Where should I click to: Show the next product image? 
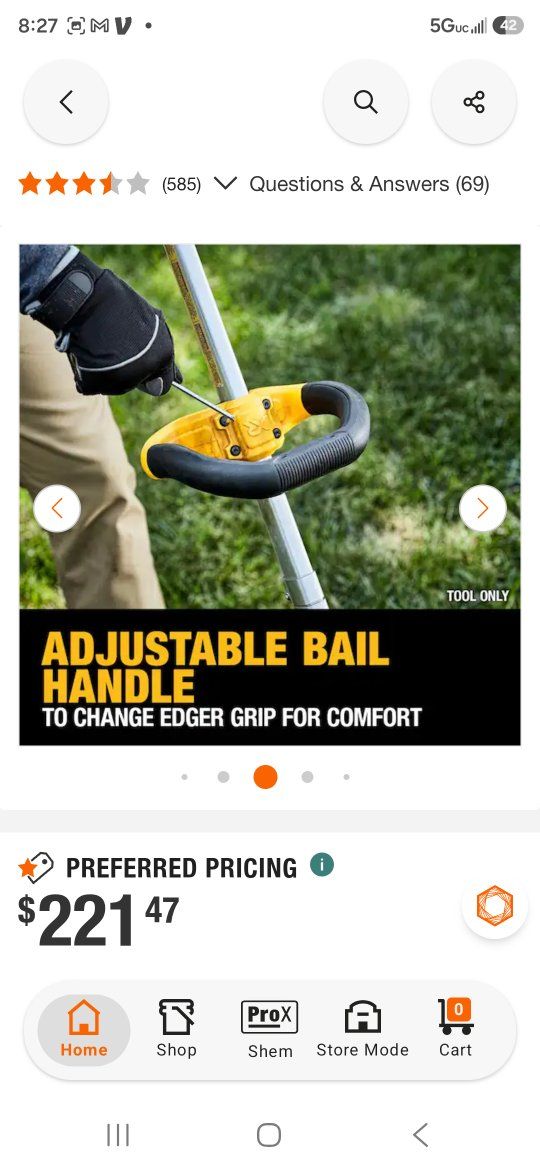point(483,508)
